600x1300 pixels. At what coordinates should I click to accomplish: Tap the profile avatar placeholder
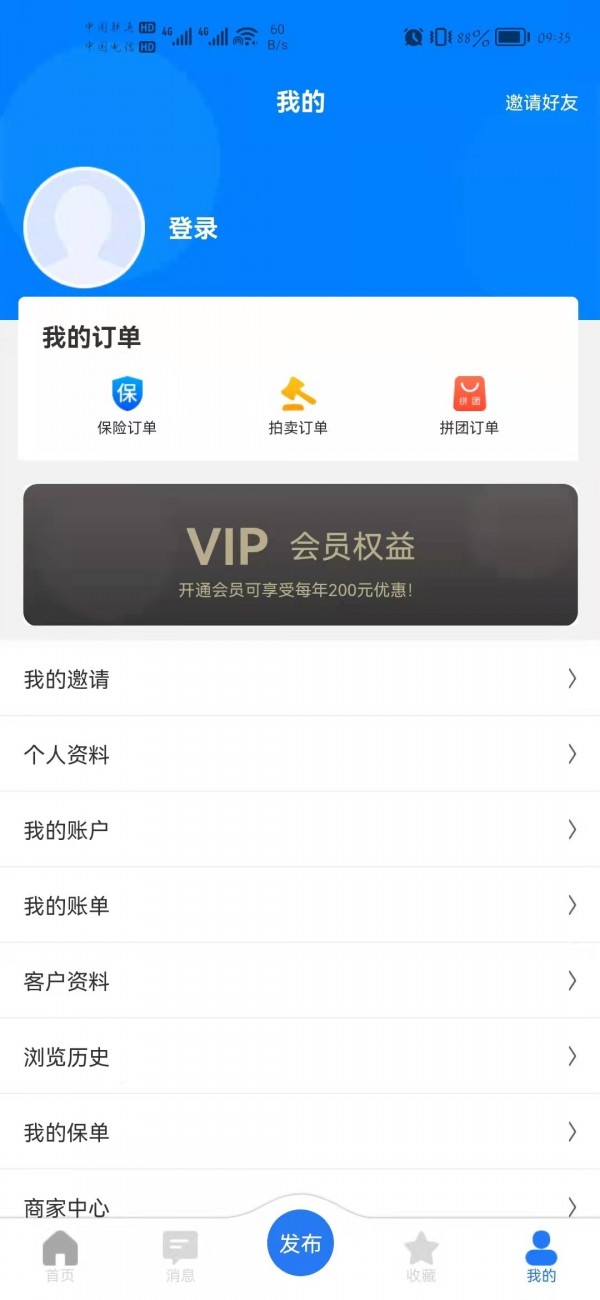coord(84,228)
